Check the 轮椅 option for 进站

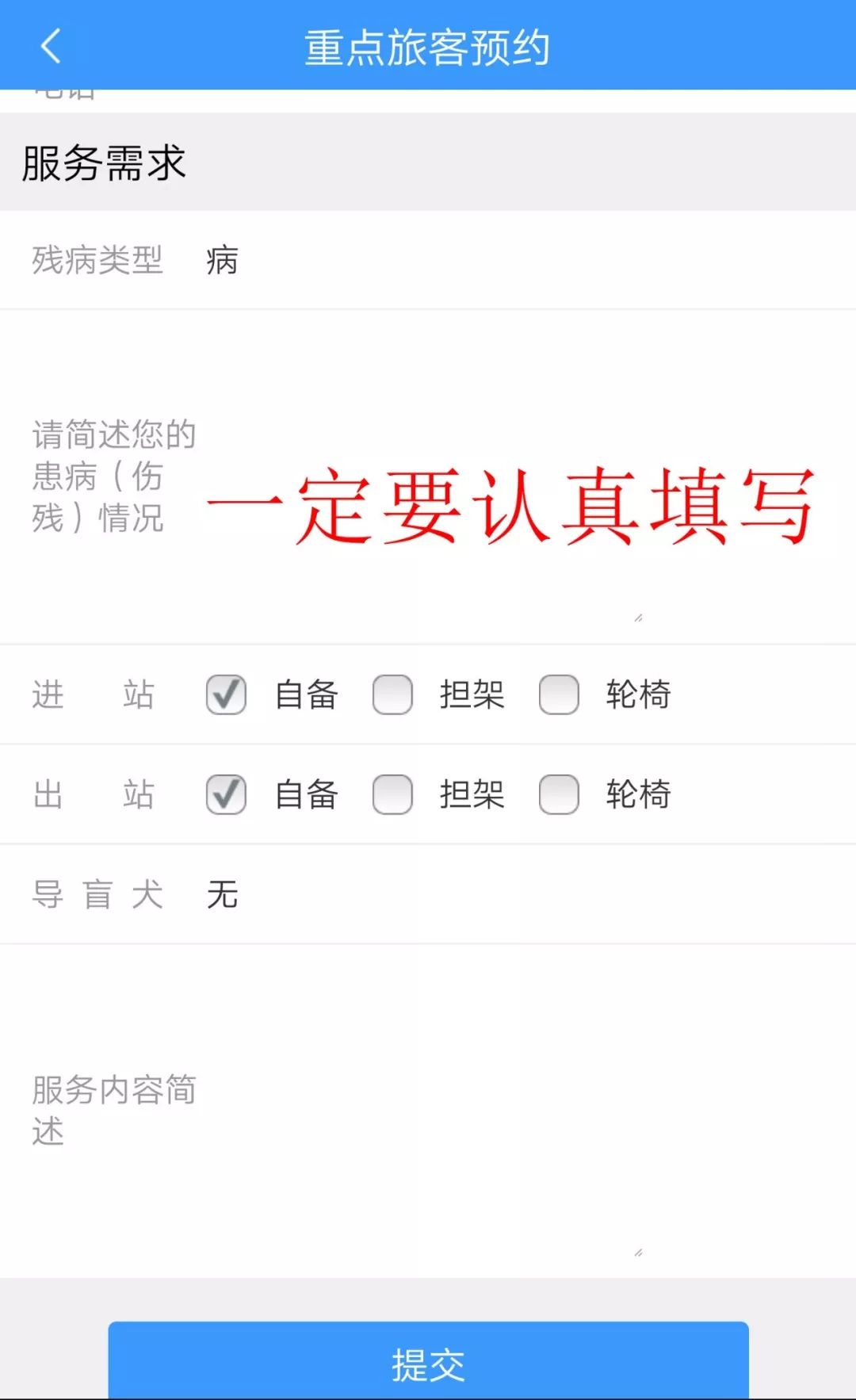557,695
